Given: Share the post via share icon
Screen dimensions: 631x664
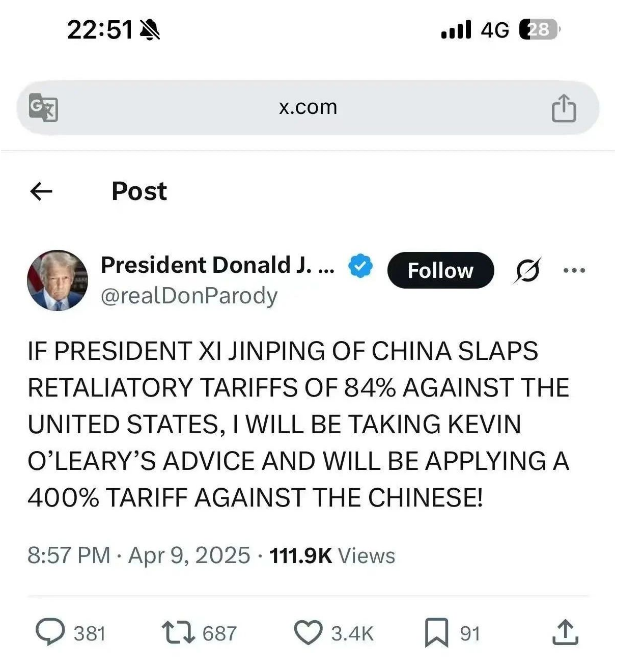Looking at the screenshot, I should pyautogui.click(x=565, y=632).
